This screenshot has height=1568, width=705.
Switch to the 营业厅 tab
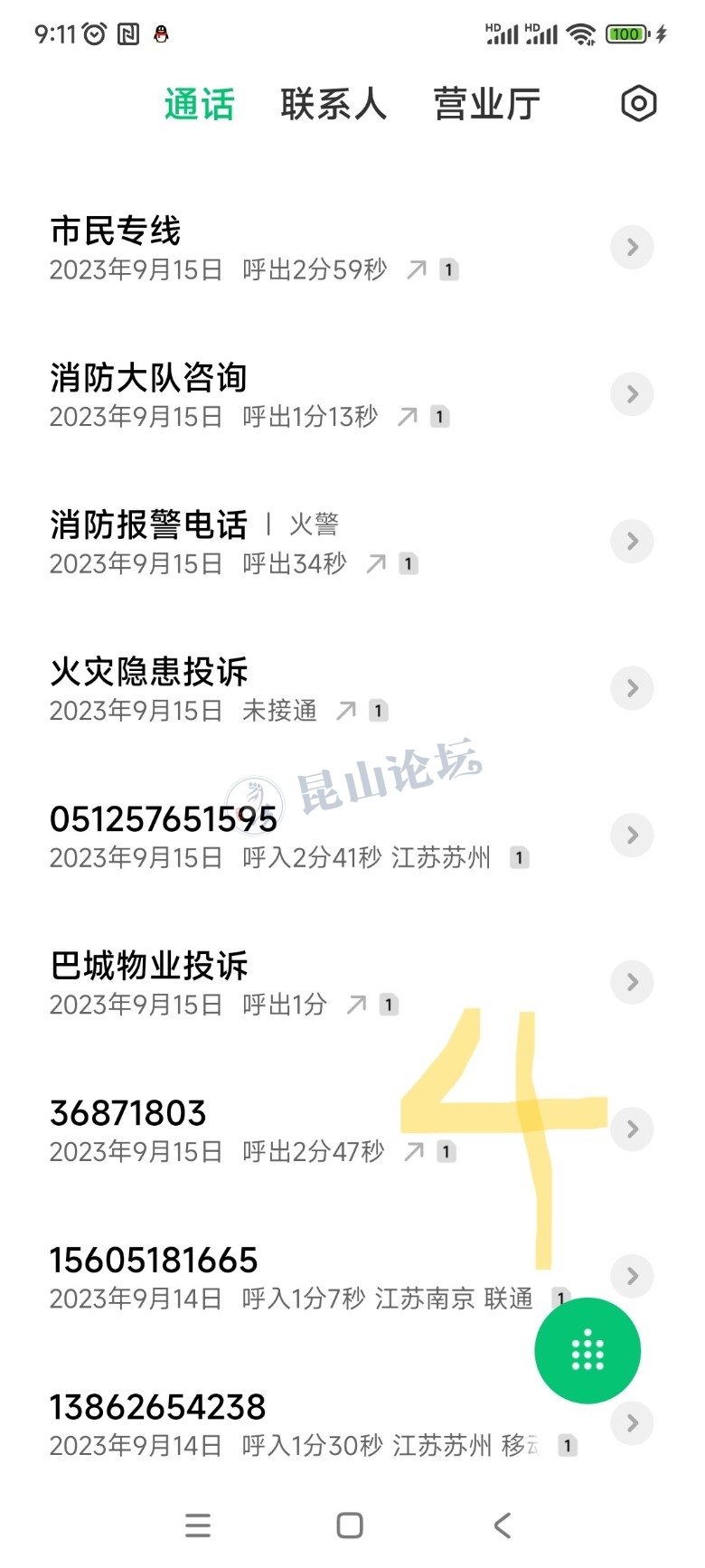coord(486,104)
